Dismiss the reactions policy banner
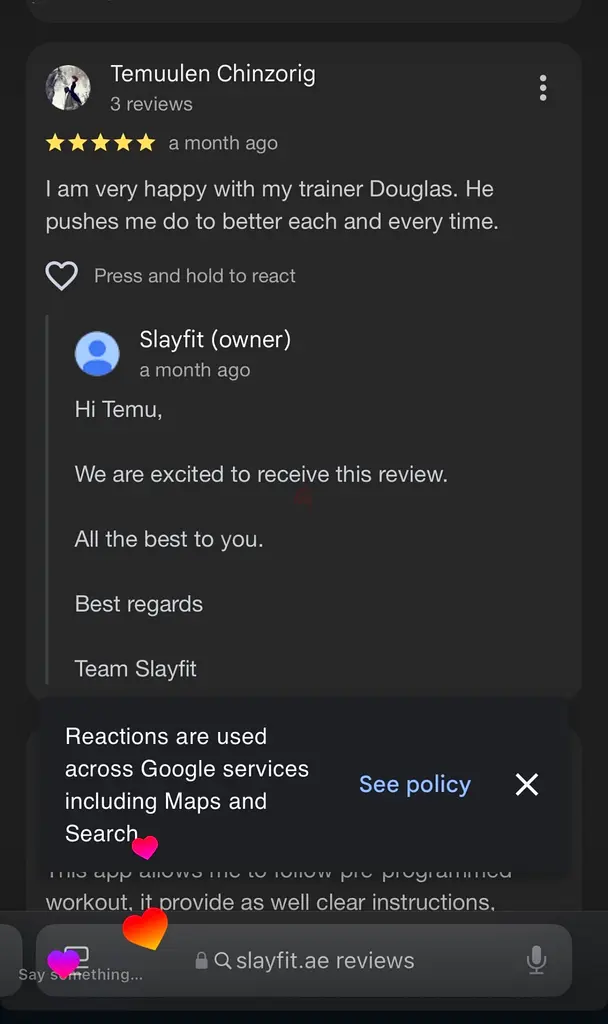Image resolution: width=608 pixels, height=1024 pixels. [526, 784]
